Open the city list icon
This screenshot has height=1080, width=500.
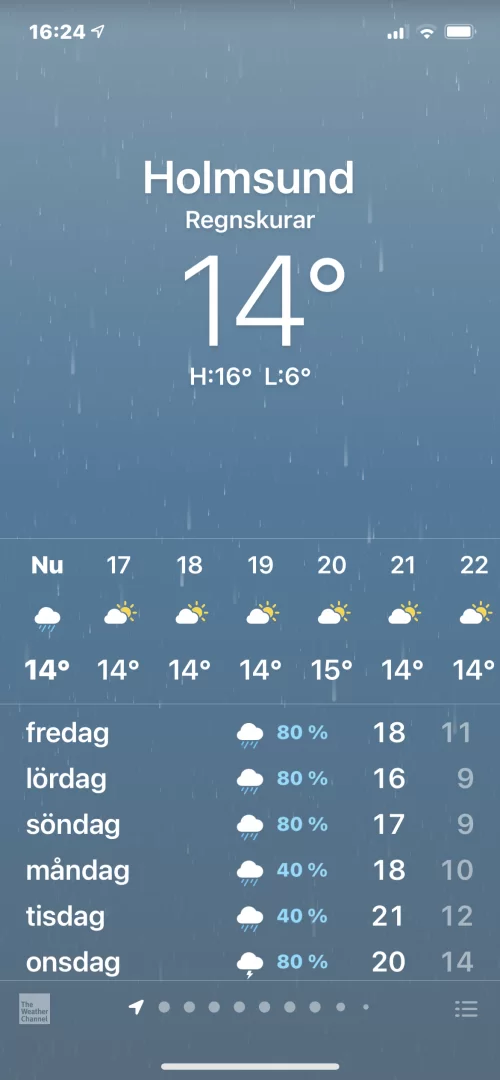[466, 1010]
